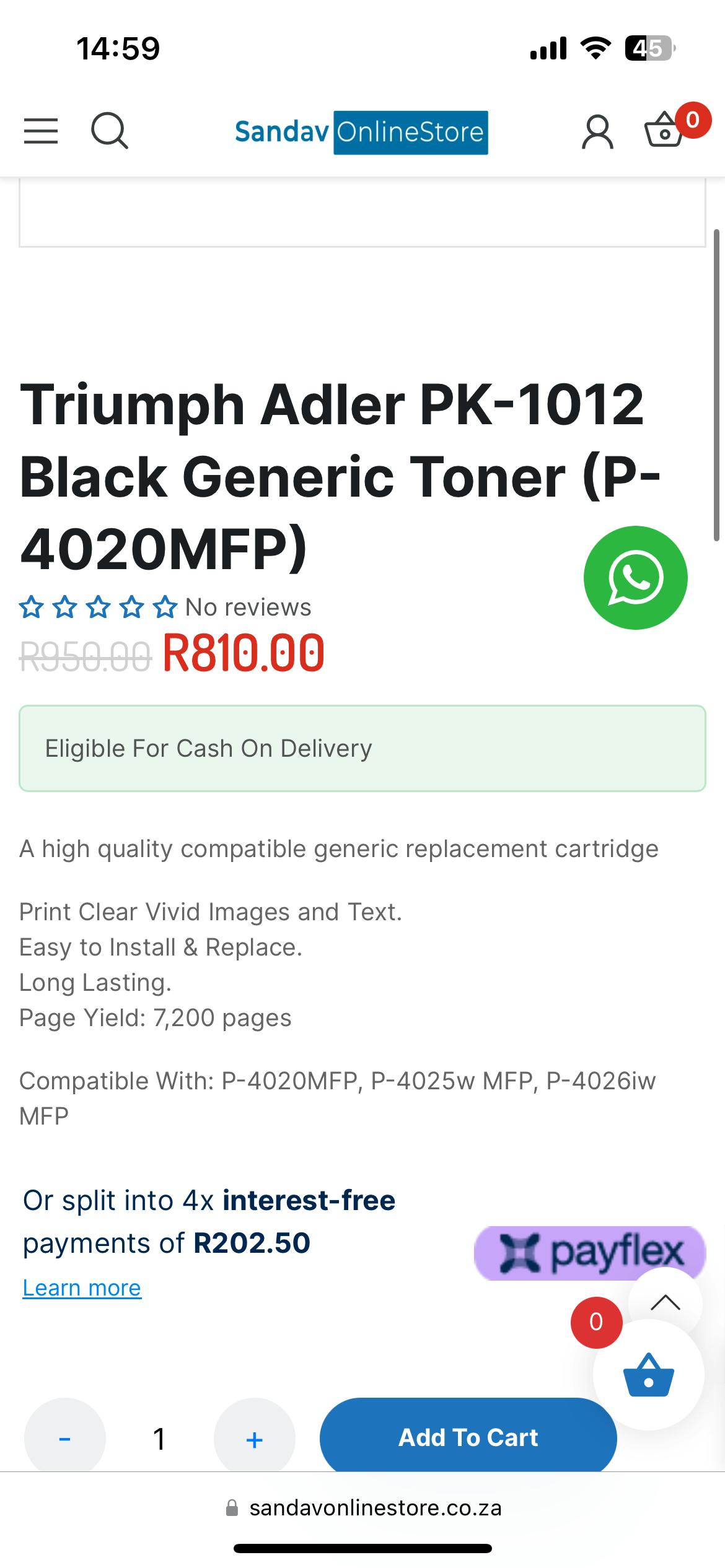Go to Sandav OnlineStore homepage

tap(361, 133)
